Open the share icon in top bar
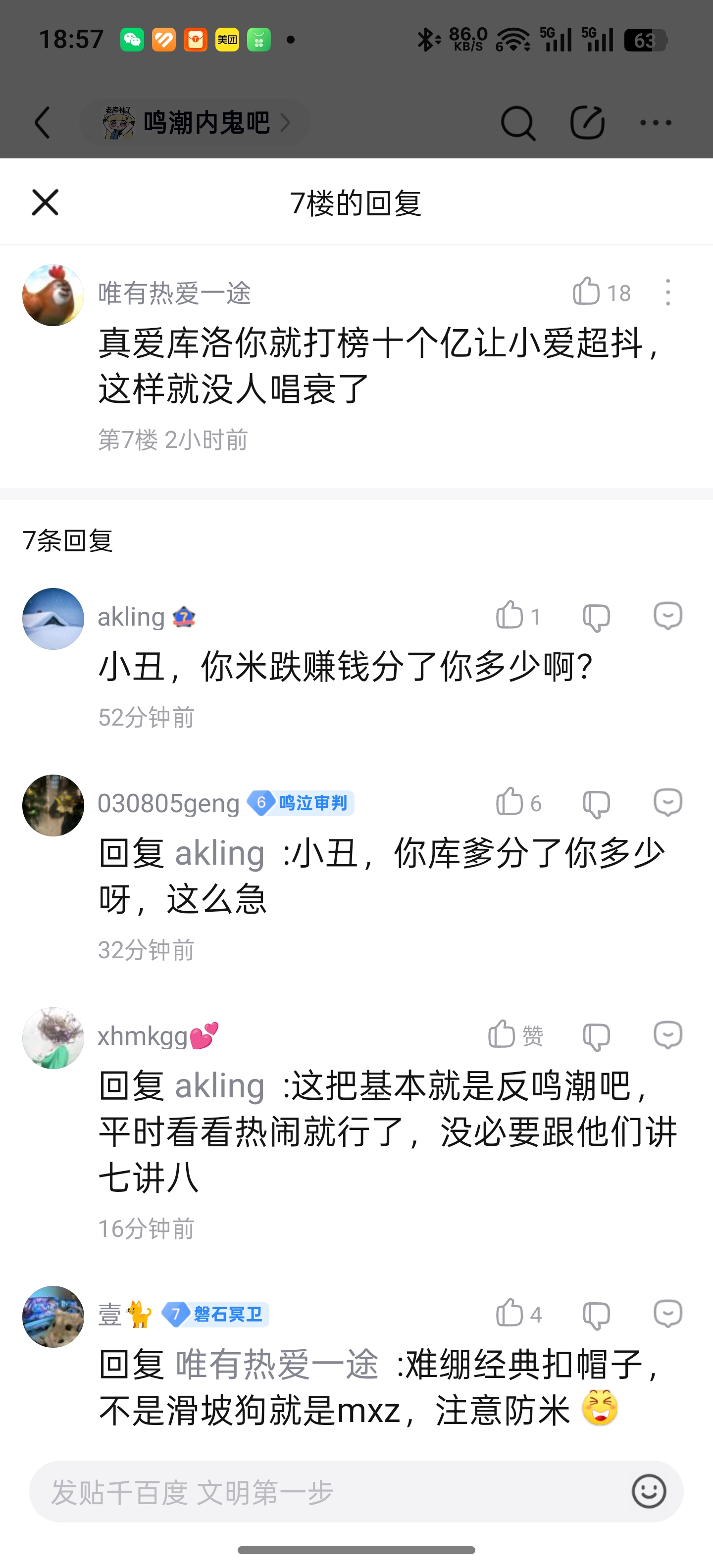Image resolution: width=713 pixels, height=1568 pixels. point(587,123)
